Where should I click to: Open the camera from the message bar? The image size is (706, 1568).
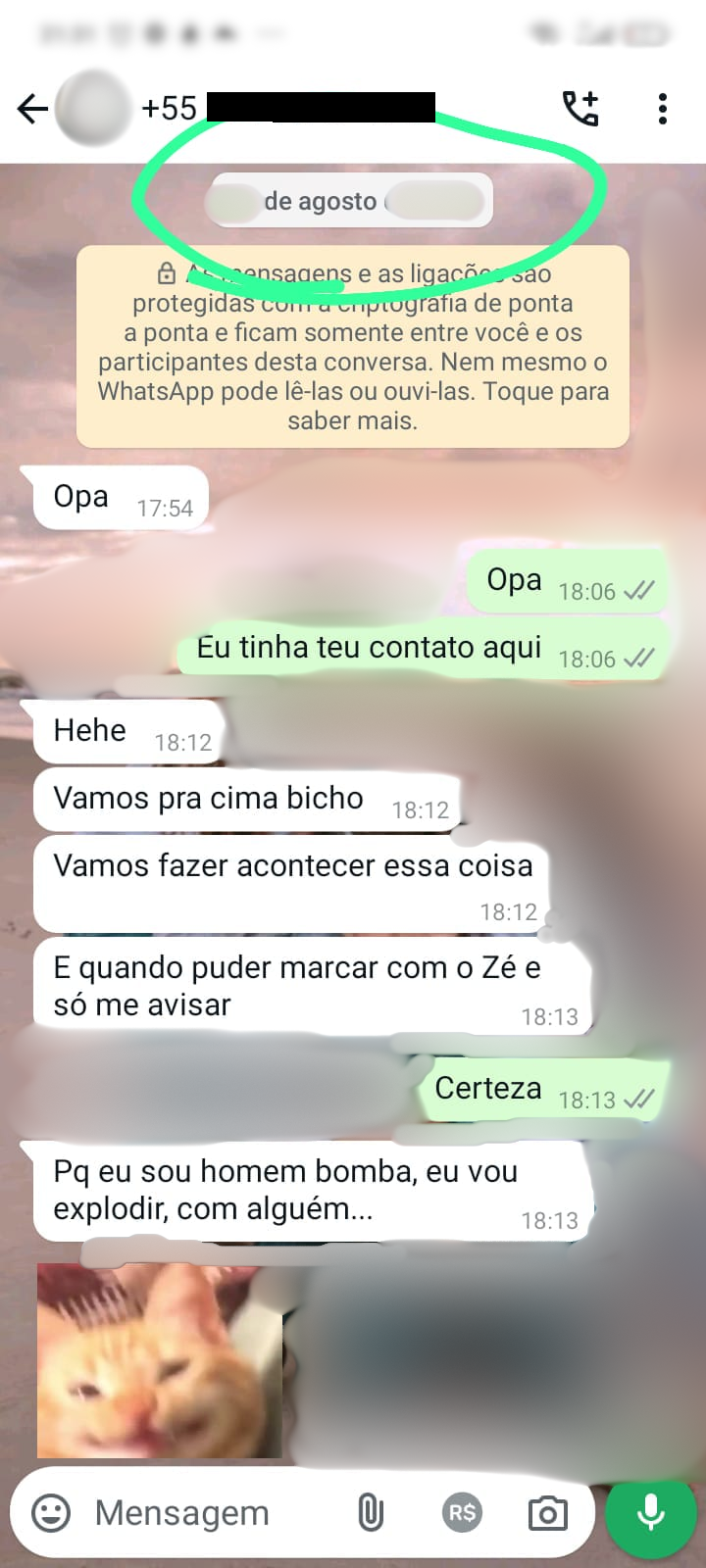pos(547,1513)
